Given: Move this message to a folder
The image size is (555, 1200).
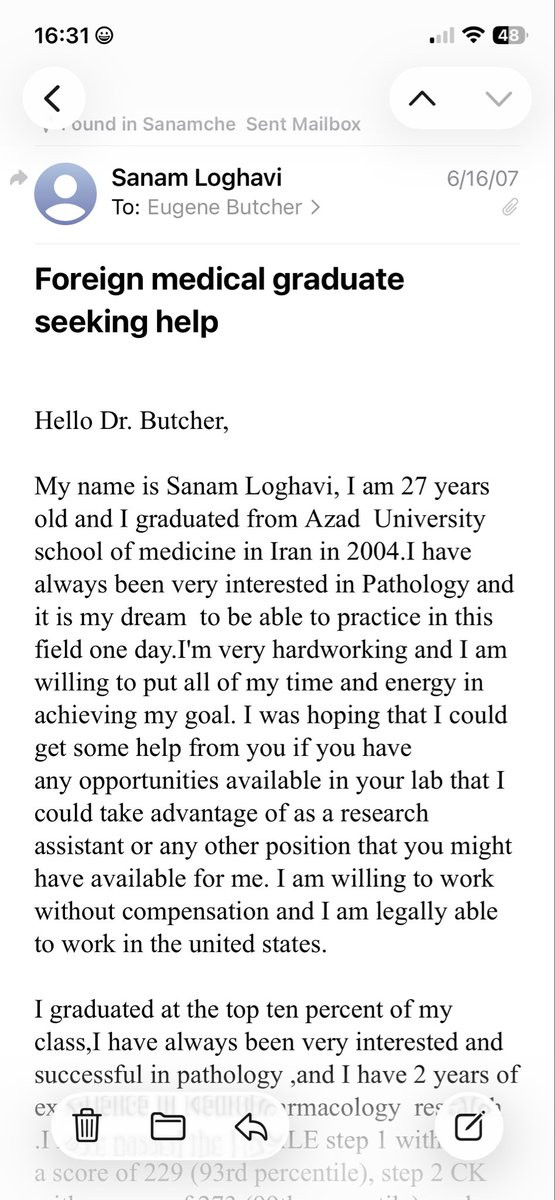Looking at the screenshot, I should 169,1127.
